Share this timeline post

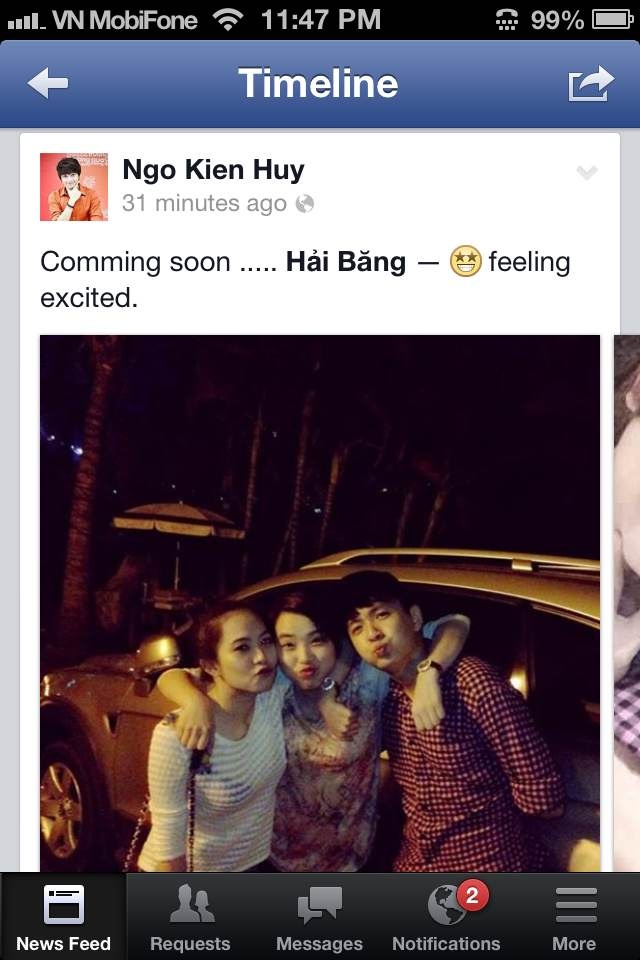coord(590,84)
